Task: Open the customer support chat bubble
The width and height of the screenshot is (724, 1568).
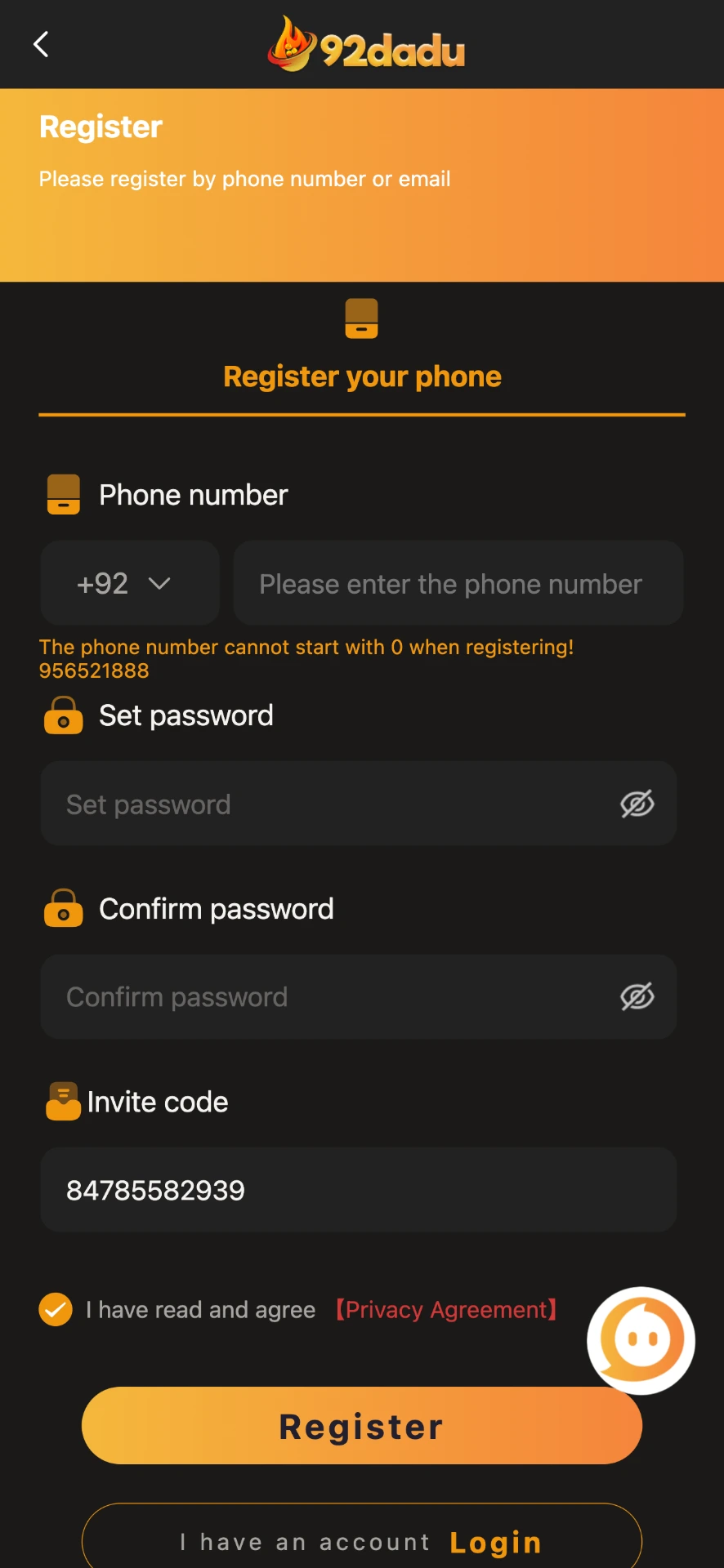Action: [640, 1339]
